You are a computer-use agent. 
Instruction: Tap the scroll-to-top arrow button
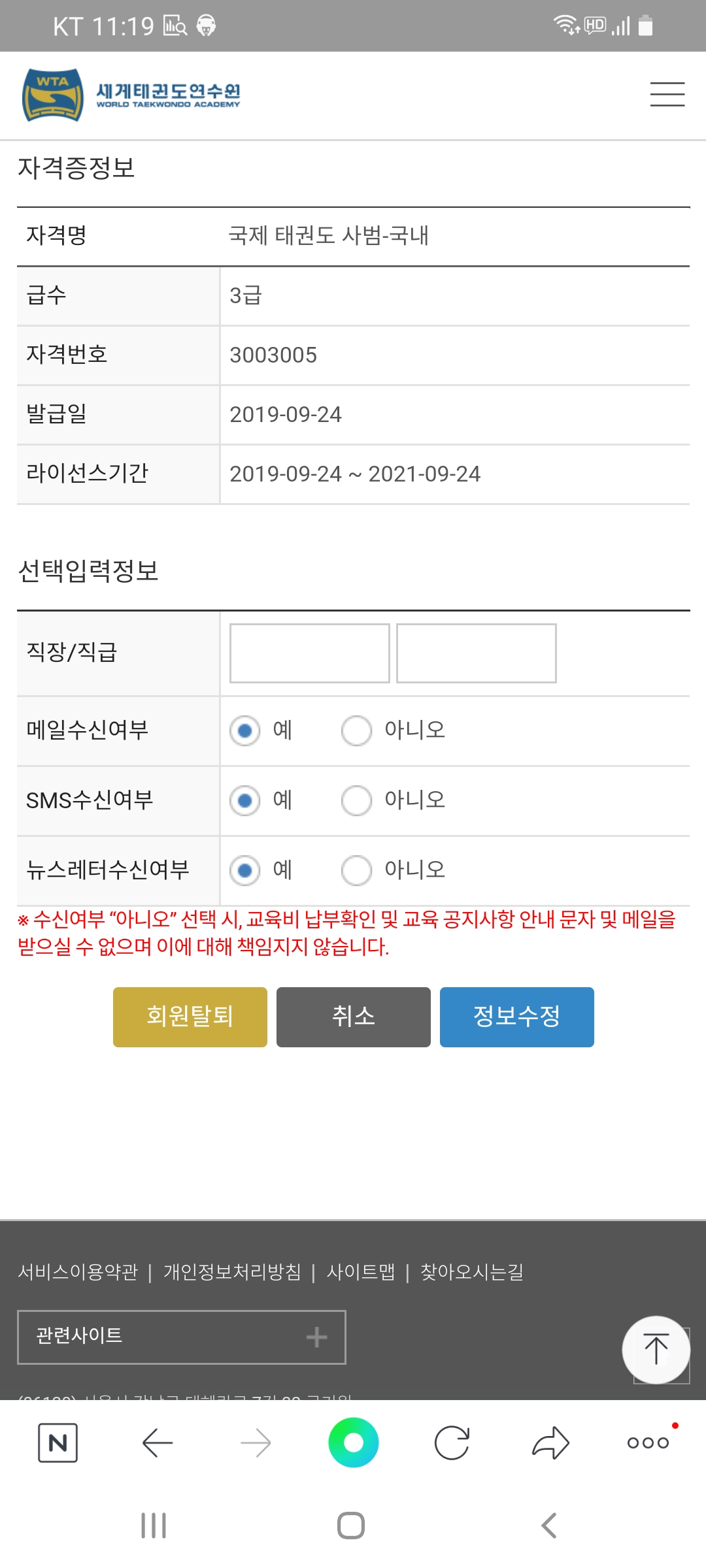656,1349
